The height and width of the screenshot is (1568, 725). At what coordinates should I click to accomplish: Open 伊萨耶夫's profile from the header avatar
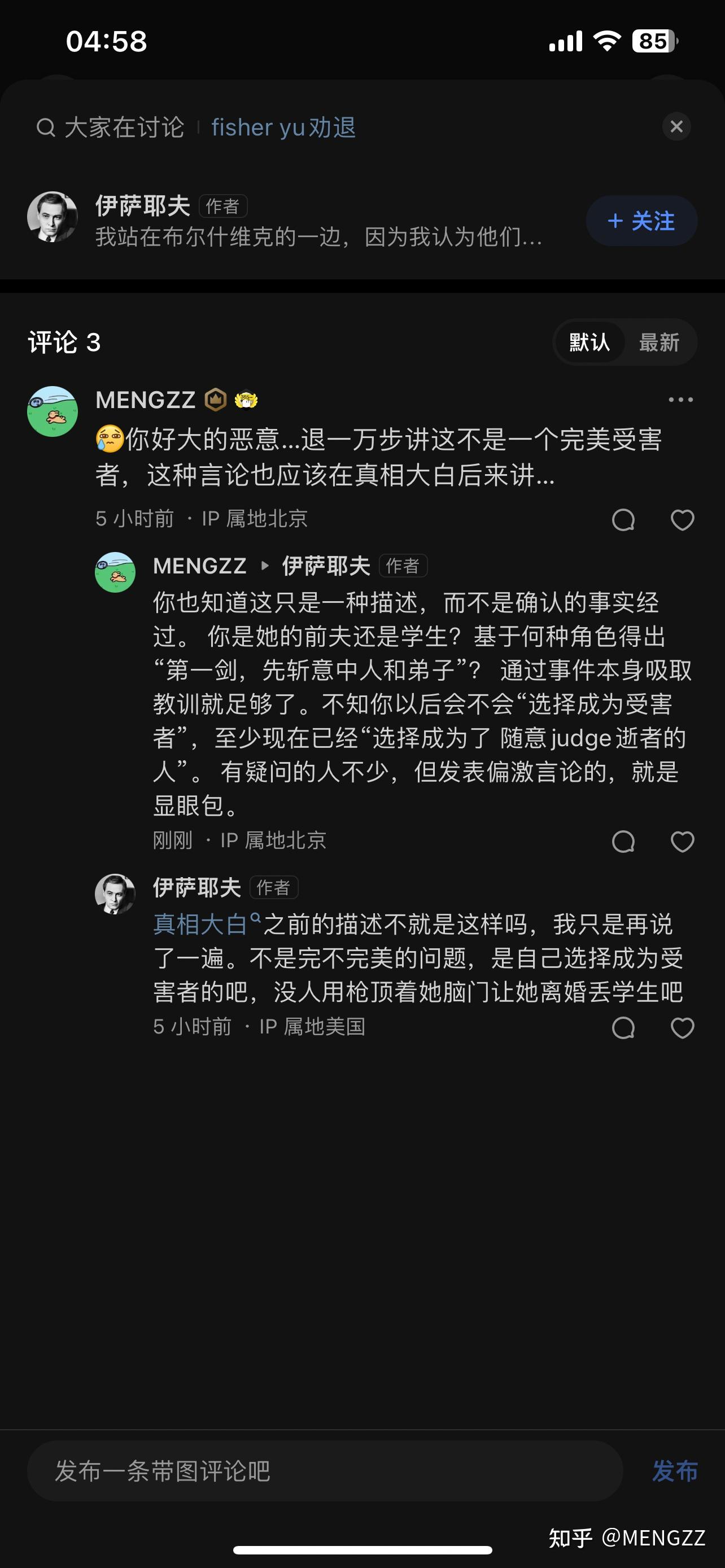(53, 217)
